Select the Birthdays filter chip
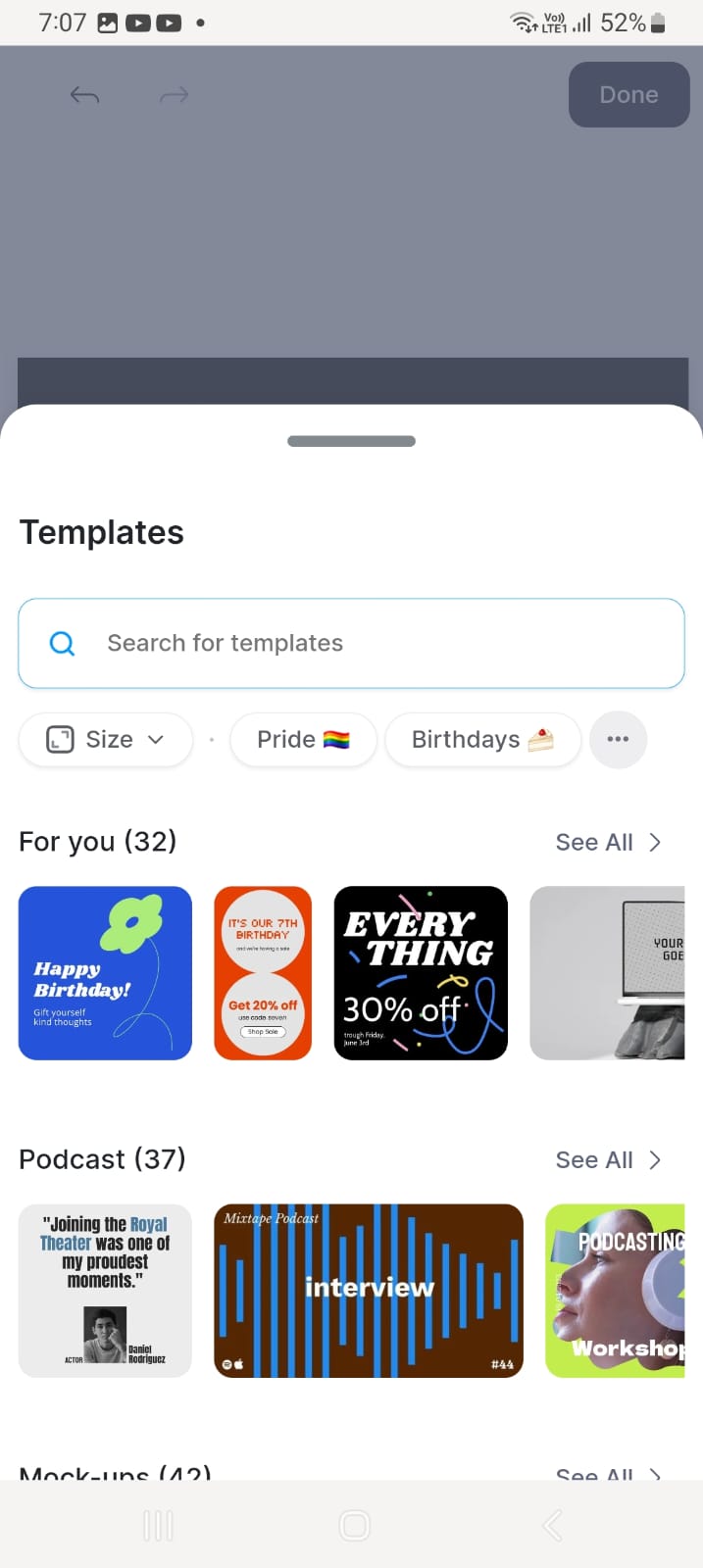The width and height of the screenshot is (703, 1568). pos(482,740)
